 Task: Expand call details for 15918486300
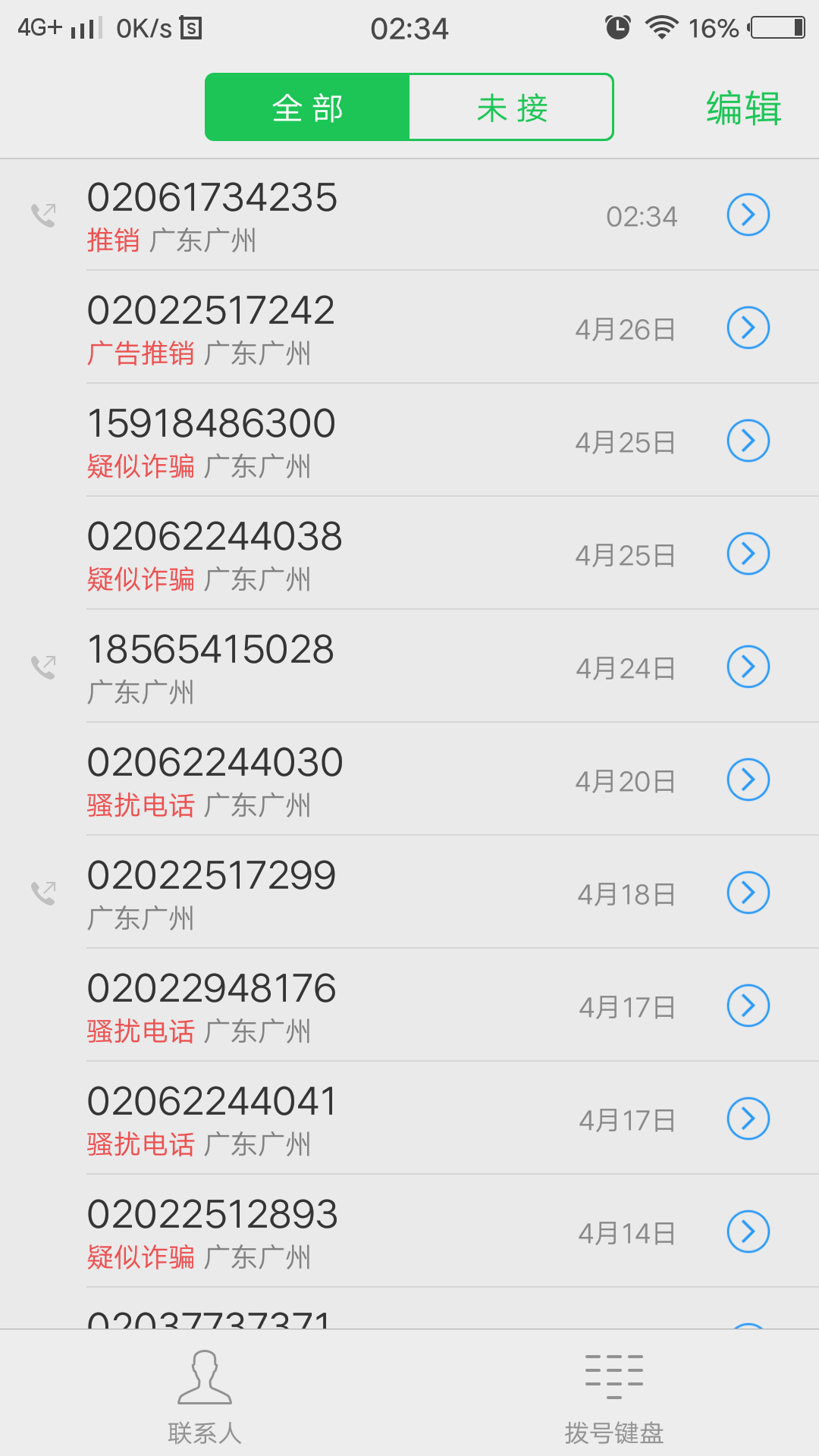[748, 440]
